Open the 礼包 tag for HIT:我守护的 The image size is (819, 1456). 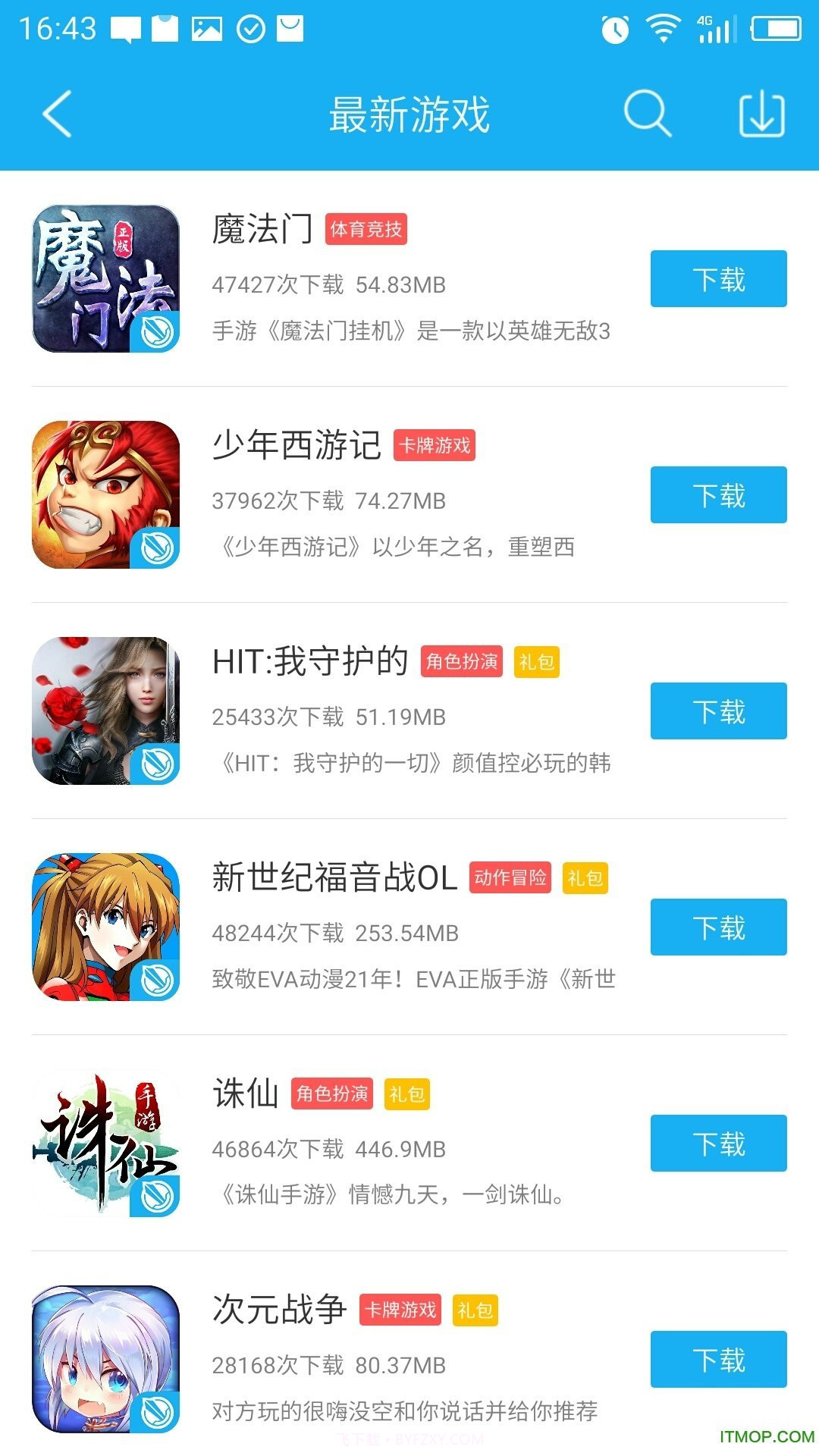tap(538, 661)
